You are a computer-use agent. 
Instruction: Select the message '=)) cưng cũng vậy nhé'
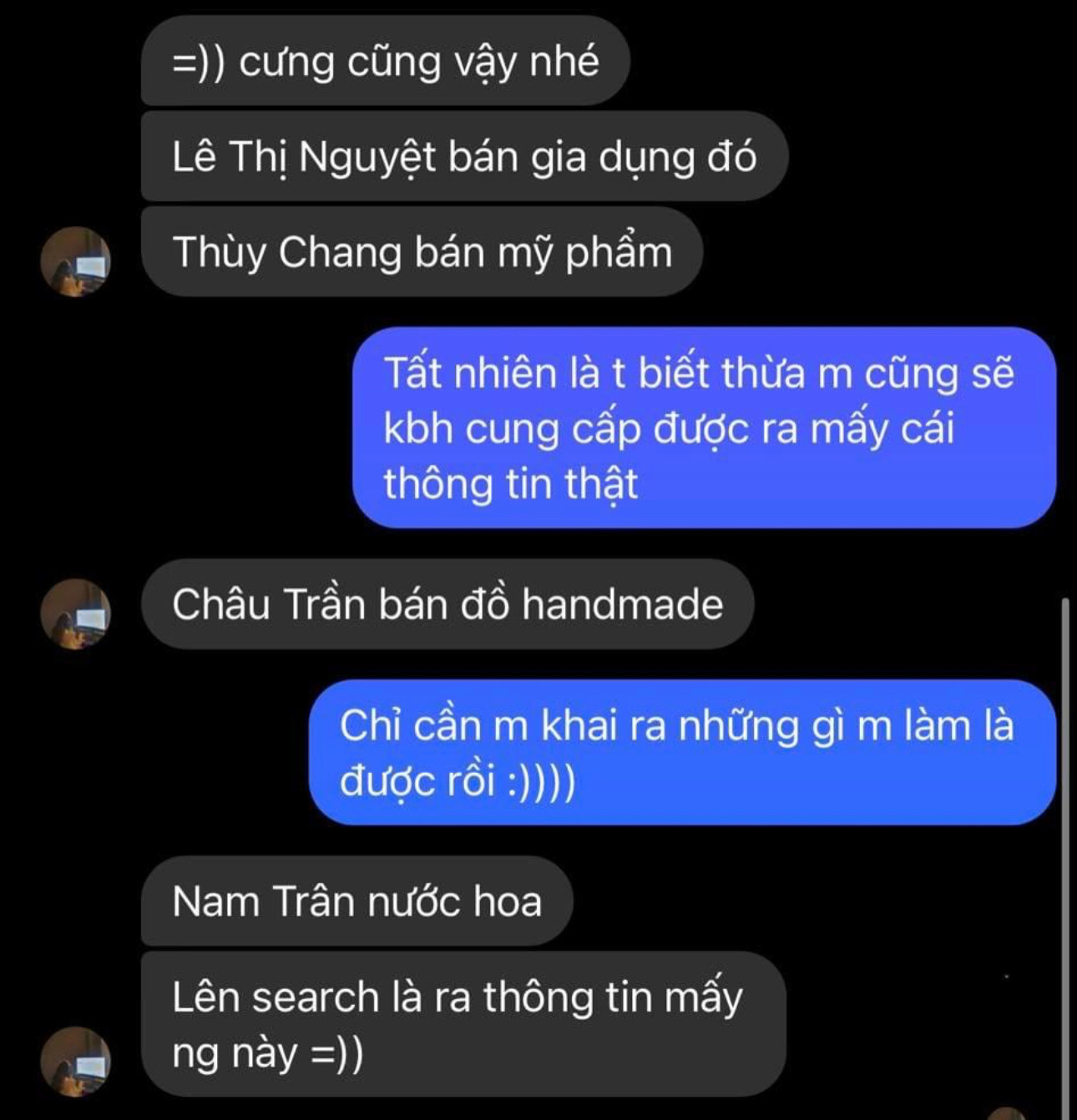point(384,60)
